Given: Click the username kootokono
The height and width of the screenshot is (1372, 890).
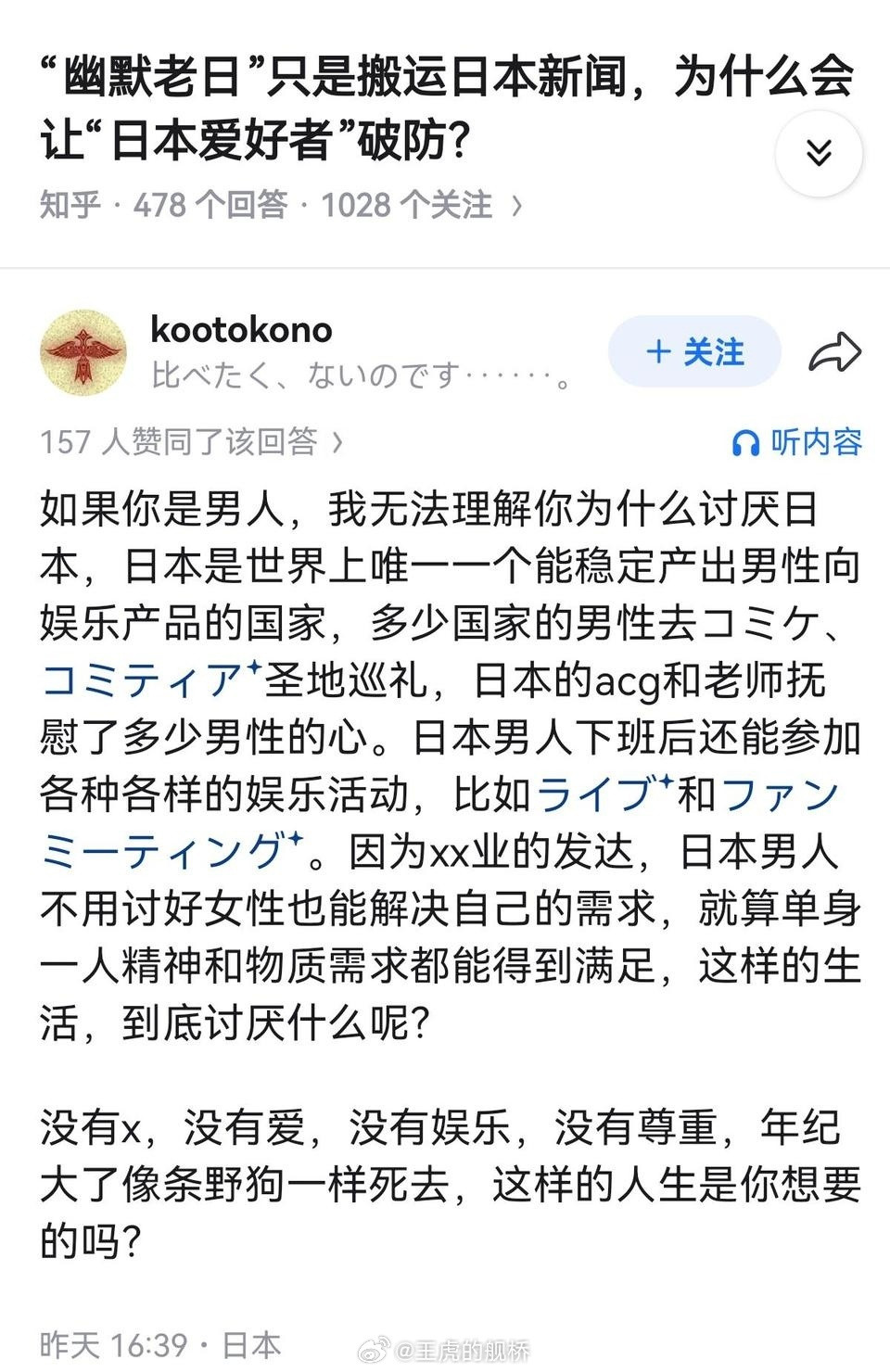Looking at the screenshot, I should 243,330.
